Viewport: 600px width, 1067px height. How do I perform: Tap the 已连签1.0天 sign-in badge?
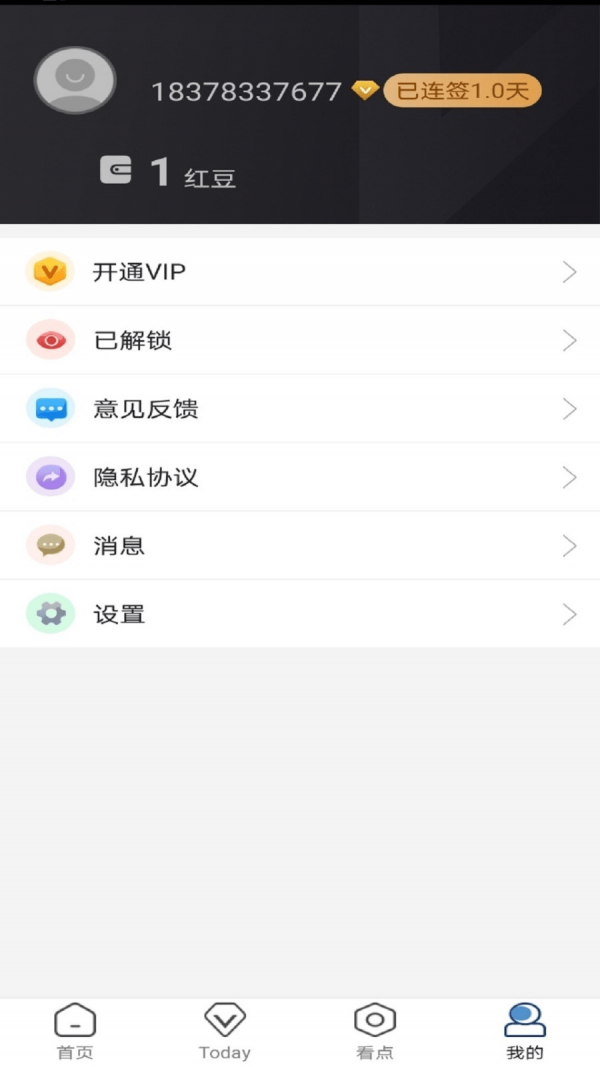[x=462, y=91]
